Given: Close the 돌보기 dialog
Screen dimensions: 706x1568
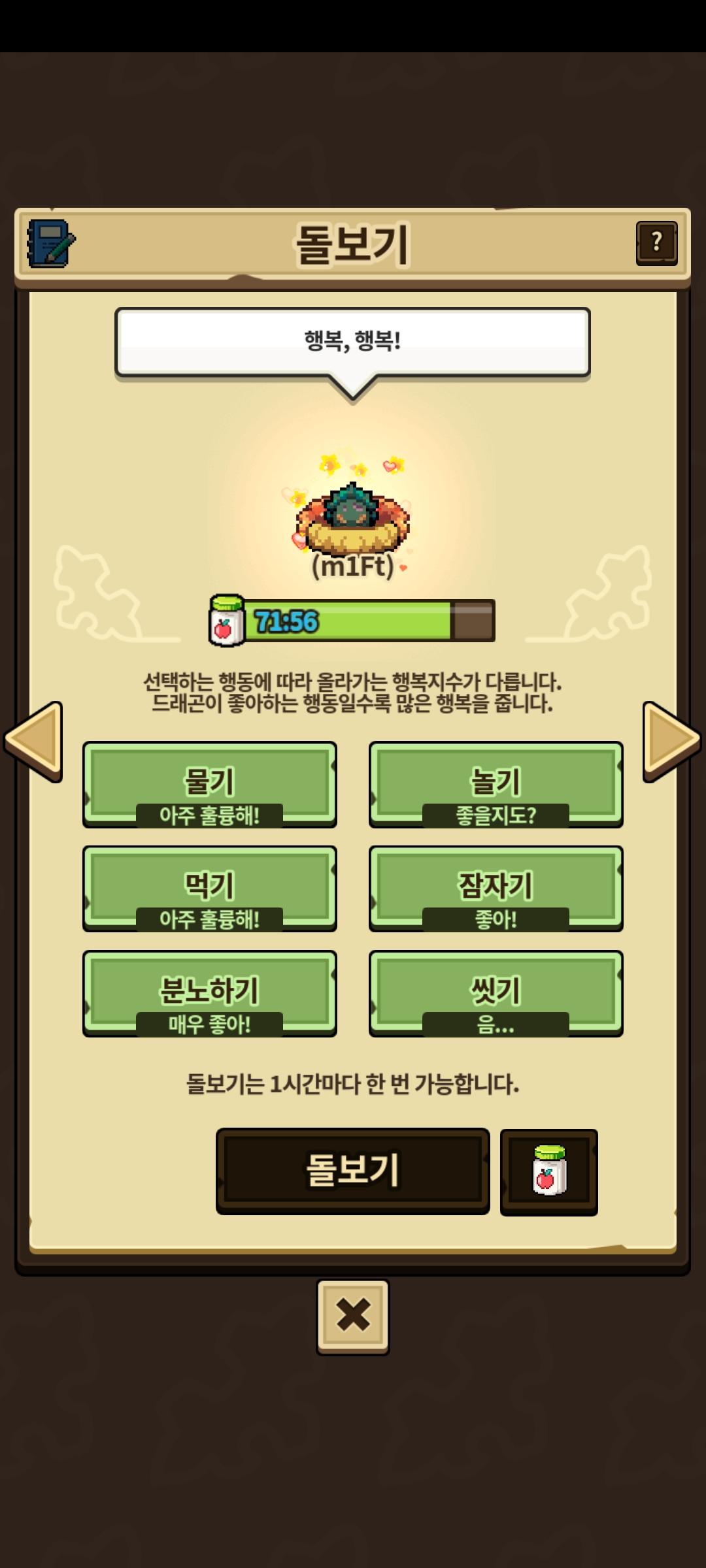Looking at the screenshot, I should [353, 1317].
